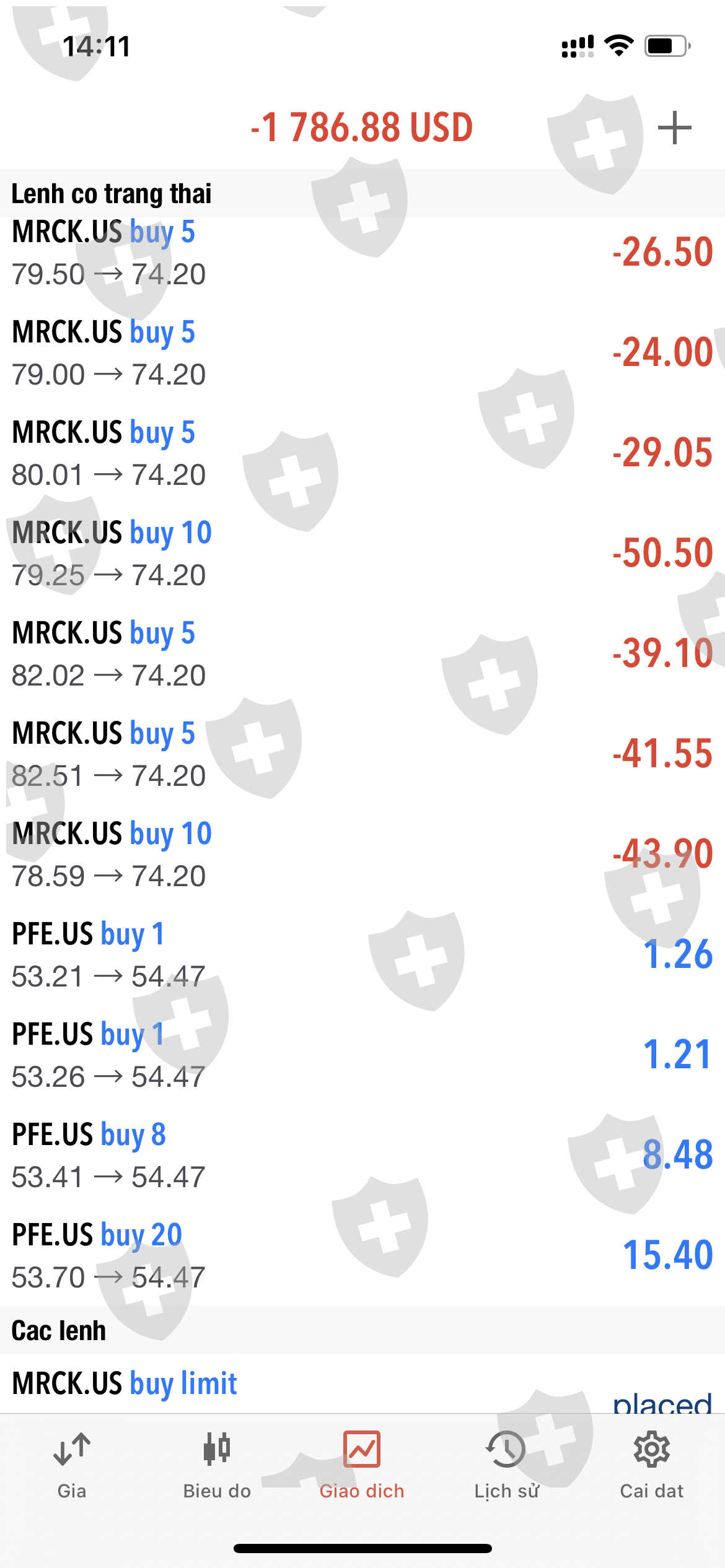Viewport: 725px width, 1568px height.
Task: Open the PFE.US buy 20 position
Action: [x=362, y=1256]
